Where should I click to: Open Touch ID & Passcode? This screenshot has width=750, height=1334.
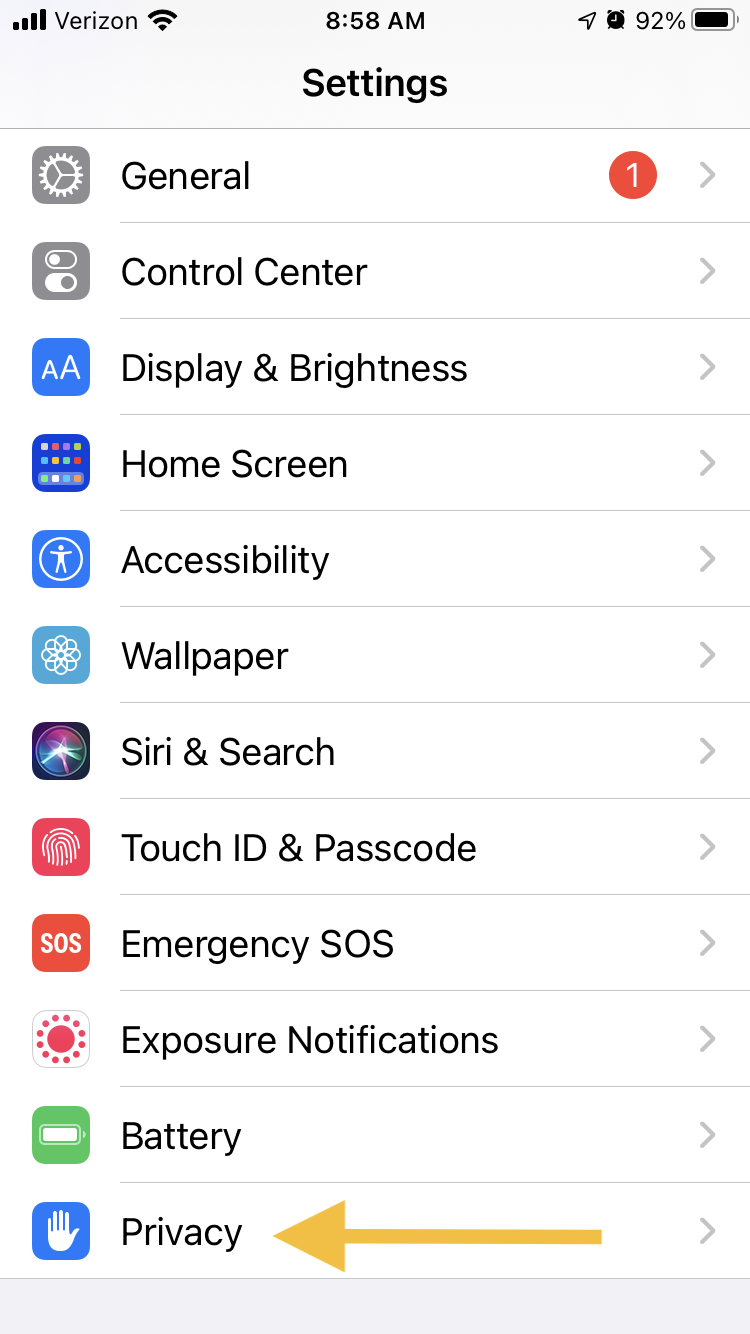pyautogui.click(x=375, y=848)
